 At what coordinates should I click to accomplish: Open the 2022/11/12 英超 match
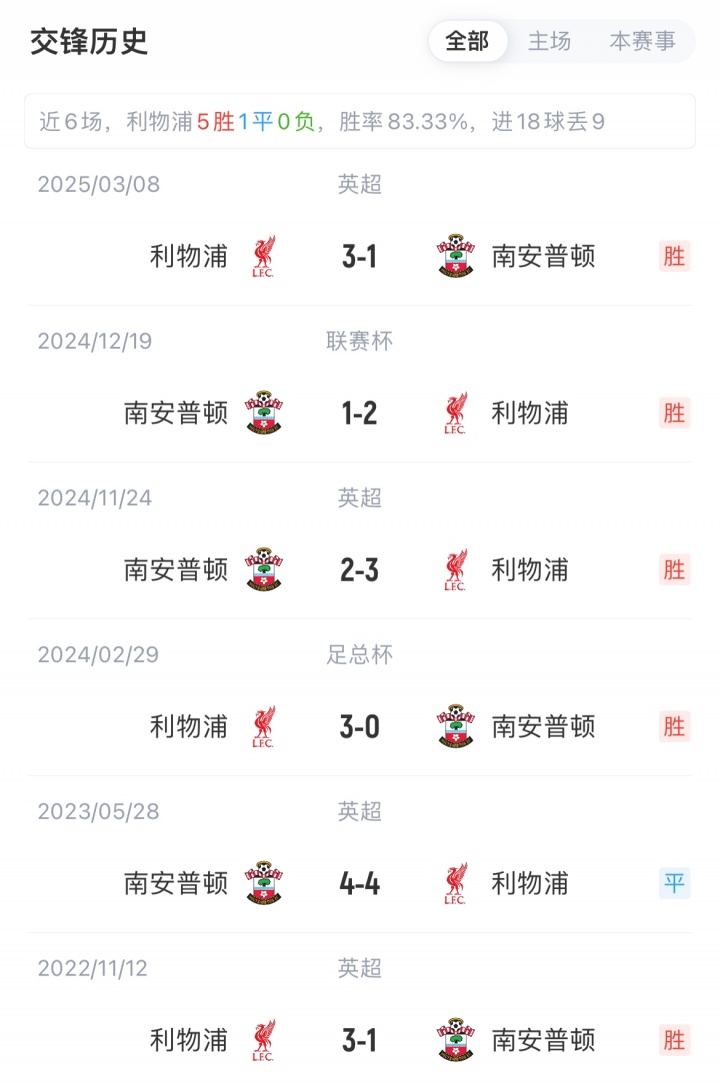[x=360, y=1040]
